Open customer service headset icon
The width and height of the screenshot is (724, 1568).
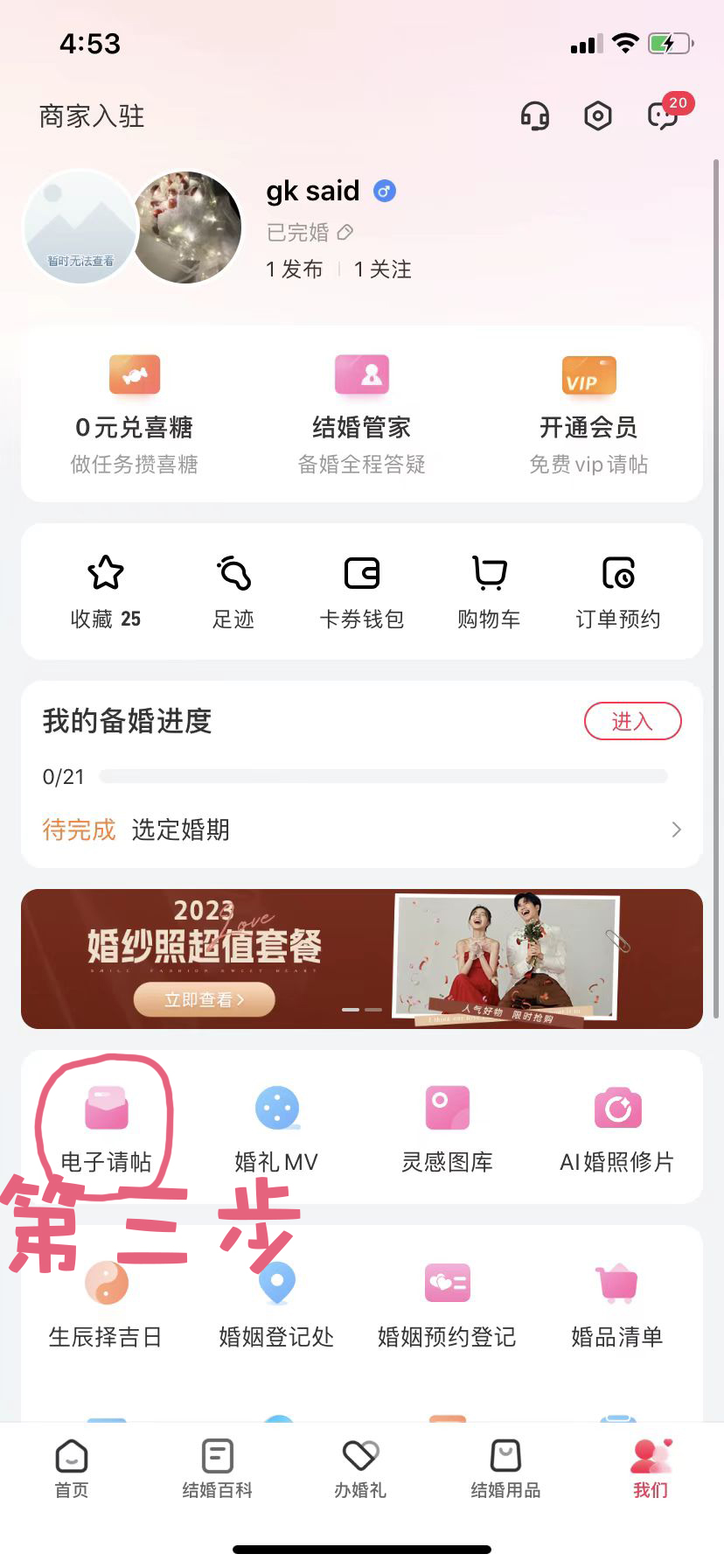(534, 115)
